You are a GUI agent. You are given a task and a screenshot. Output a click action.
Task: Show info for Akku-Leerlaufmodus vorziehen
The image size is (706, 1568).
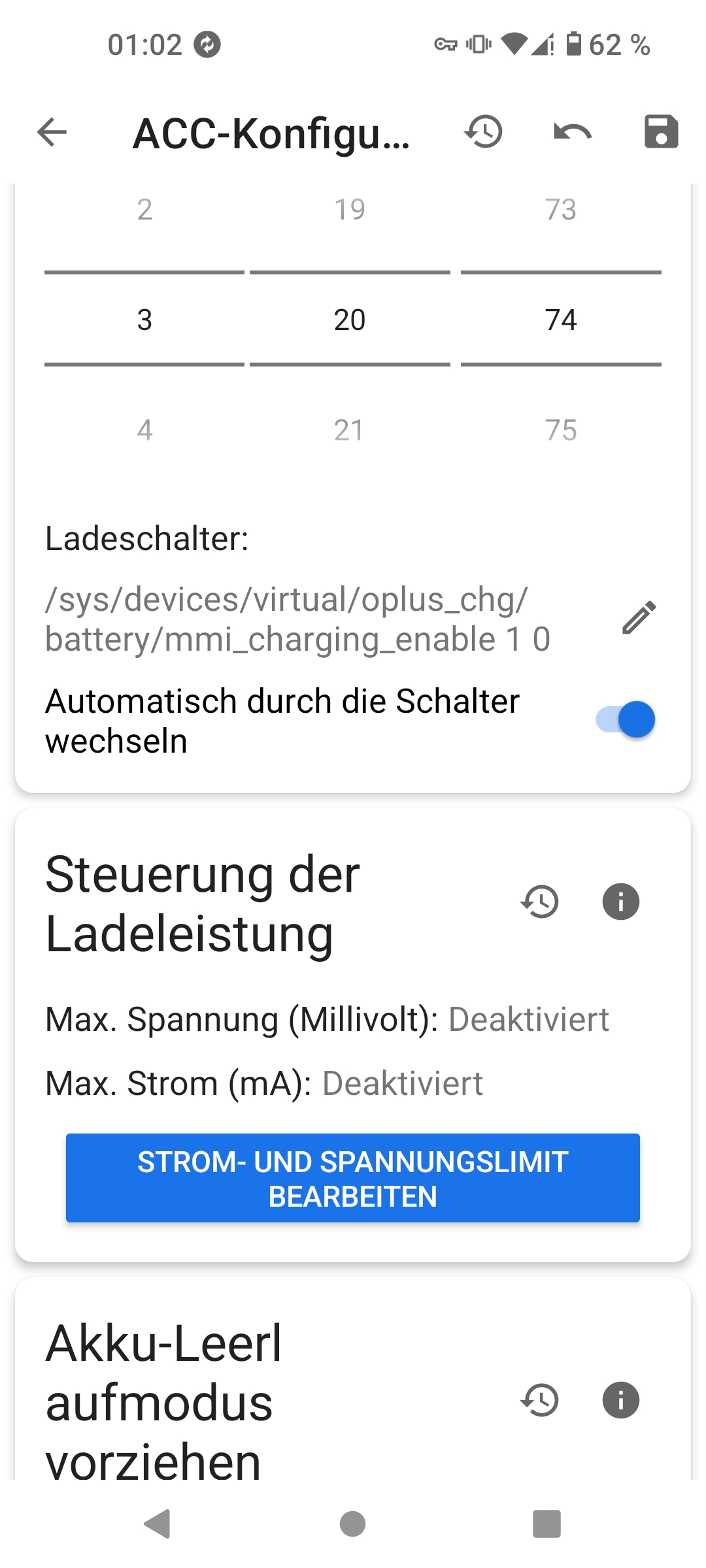click(x=620, y=1400)
